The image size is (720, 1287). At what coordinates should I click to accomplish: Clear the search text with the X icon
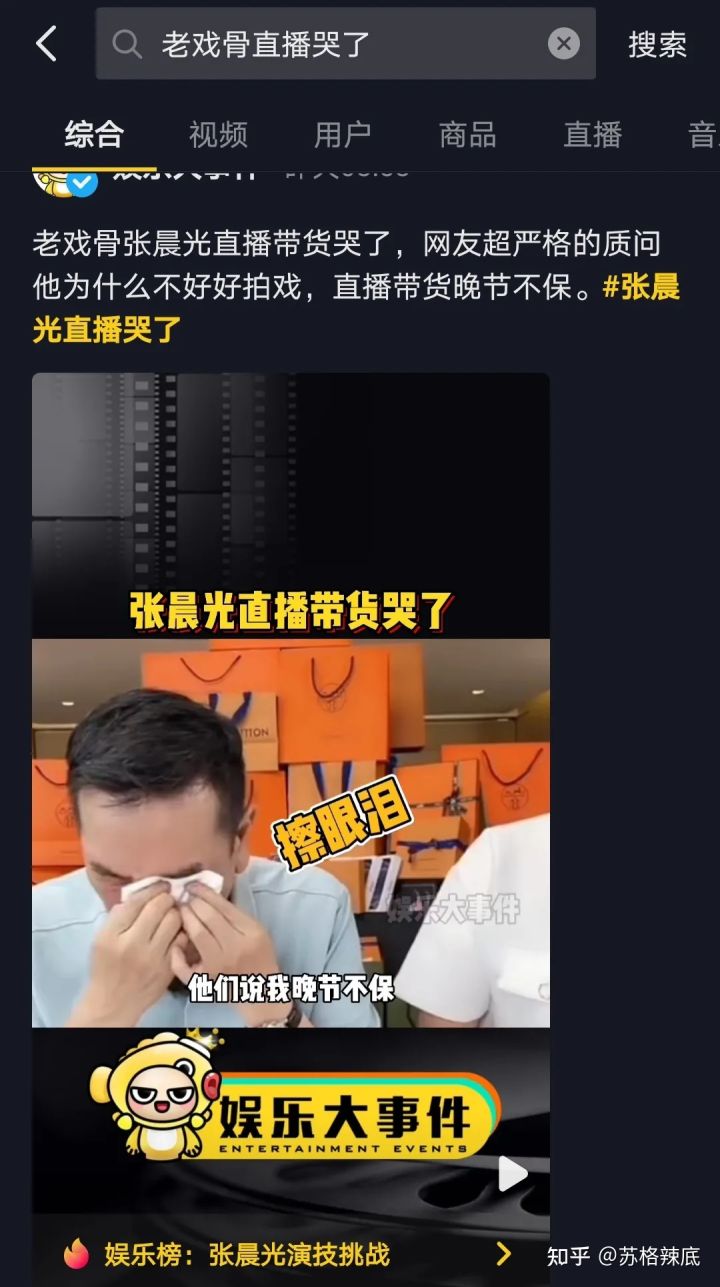coord(563,43)
